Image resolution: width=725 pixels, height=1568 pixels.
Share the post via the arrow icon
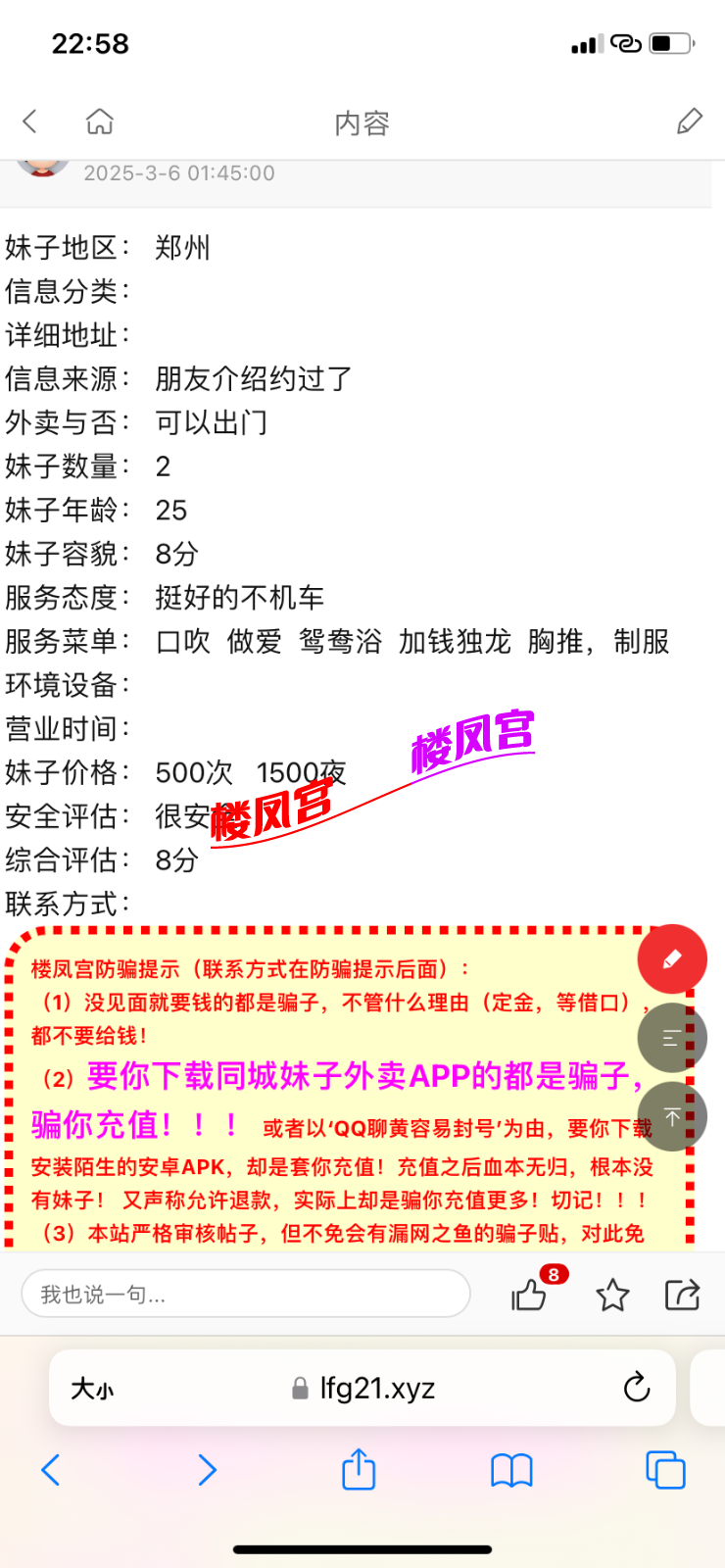(682, 1295)
